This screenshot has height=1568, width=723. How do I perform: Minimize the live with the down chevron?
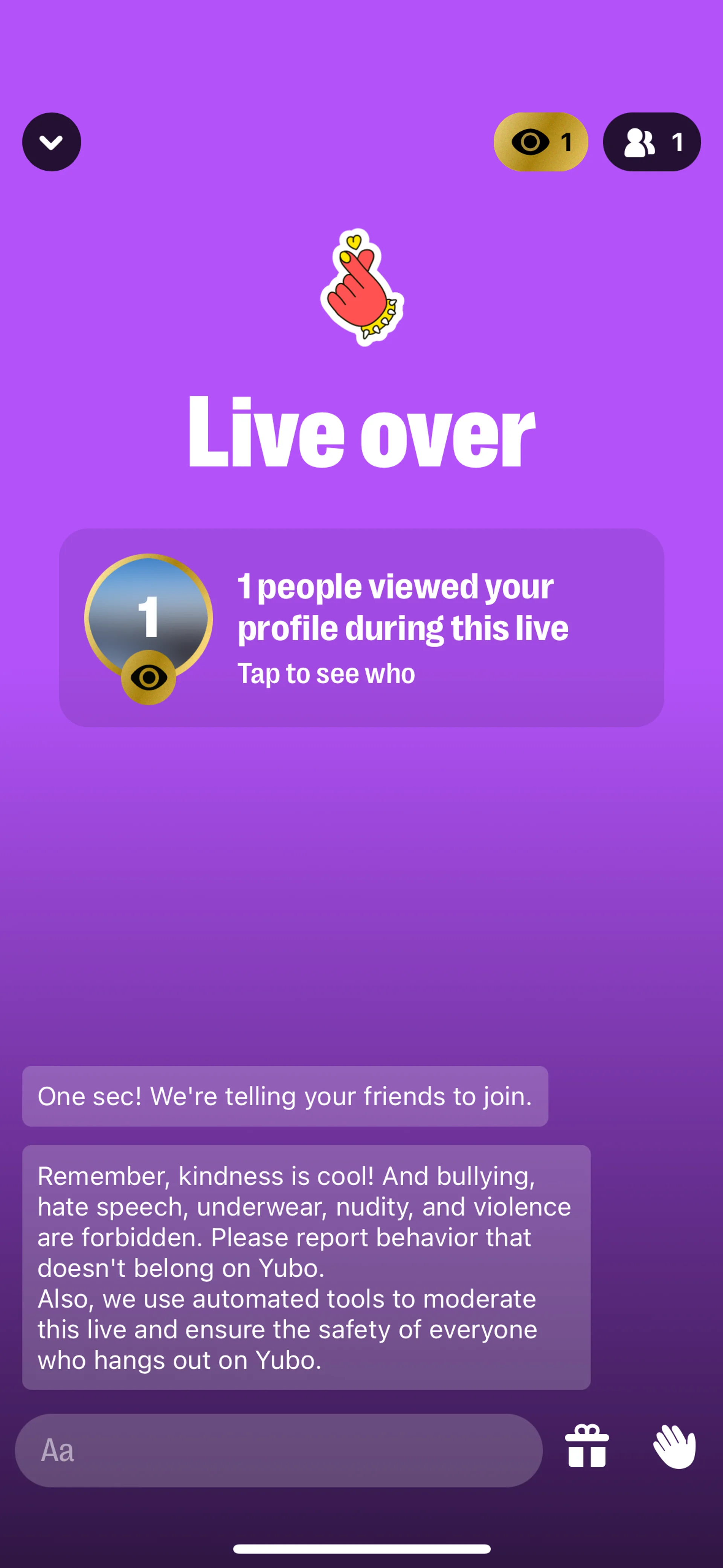(52, 142)
